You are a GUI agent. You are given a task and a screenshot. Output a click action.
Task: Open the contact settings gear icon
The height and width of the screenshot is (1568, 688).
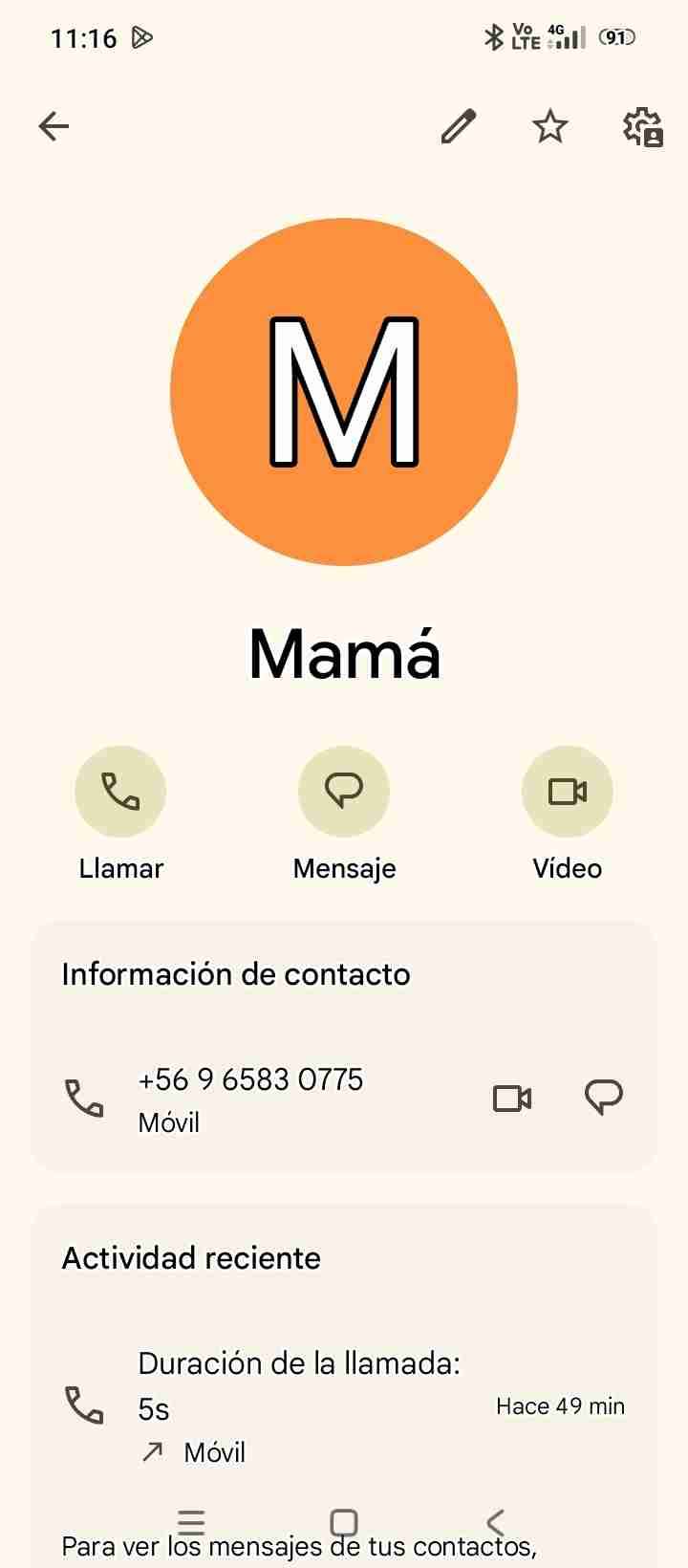tap(642, 127)
